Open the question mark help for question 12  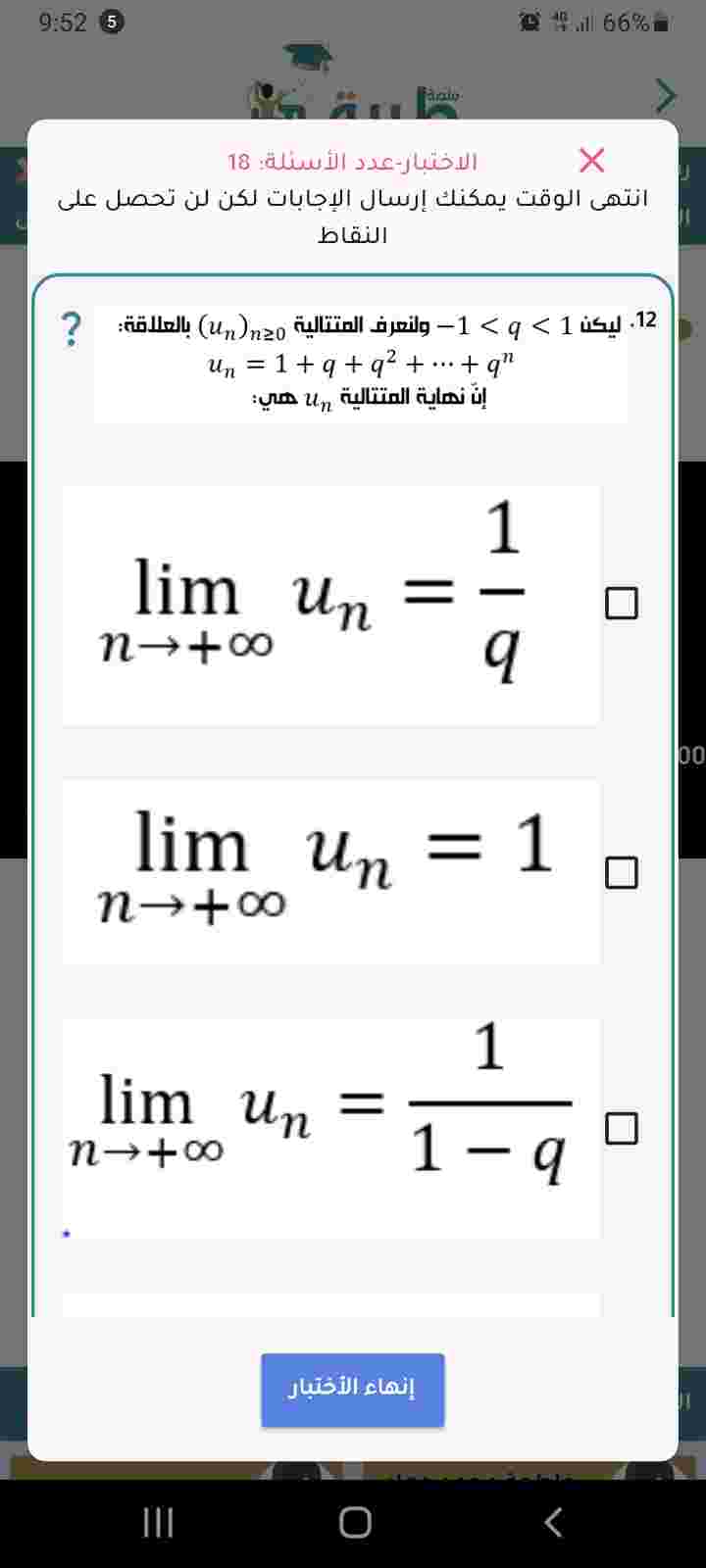(71, 329)
